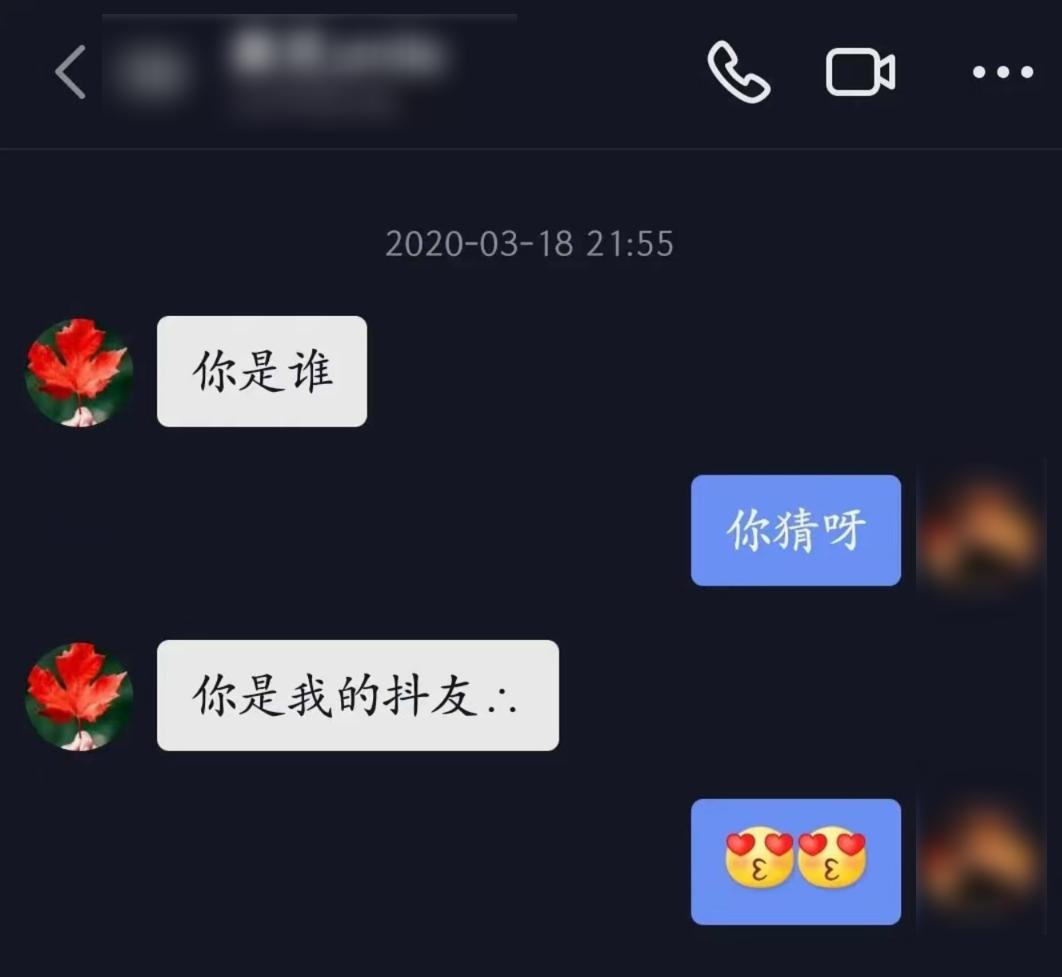Start a voice call
This screenshot has height=977, width=1062.
(738, 72)
